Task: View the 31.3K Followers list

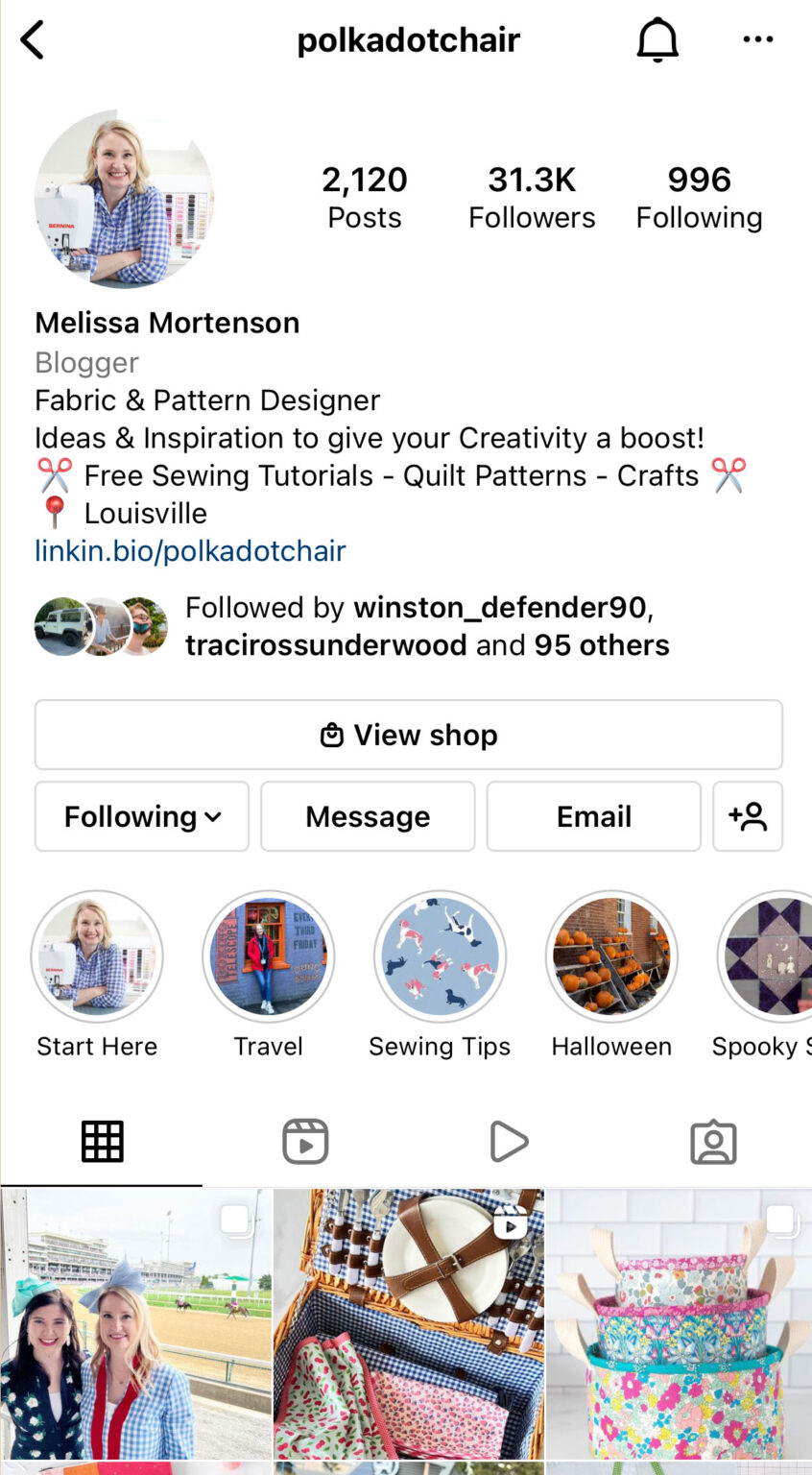Action: 532,198
